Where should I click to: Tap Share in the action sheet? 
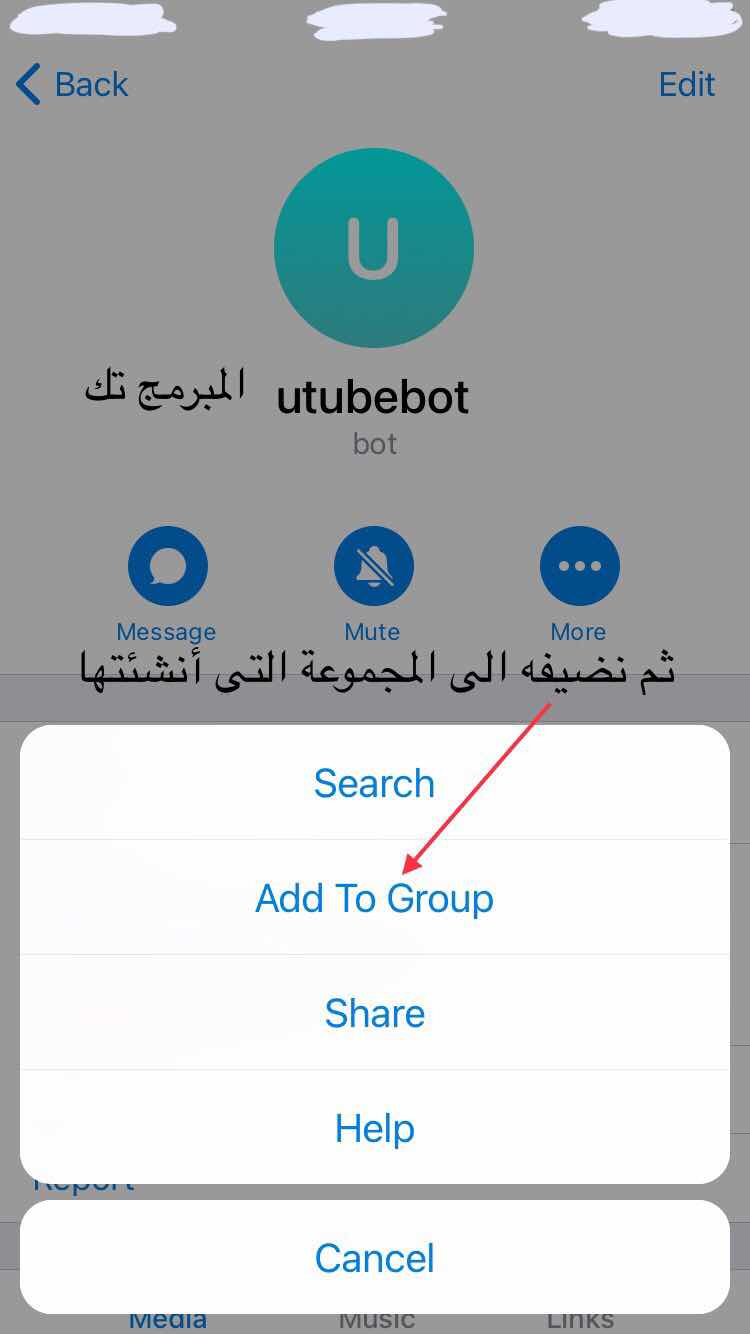coord(375,1012)
